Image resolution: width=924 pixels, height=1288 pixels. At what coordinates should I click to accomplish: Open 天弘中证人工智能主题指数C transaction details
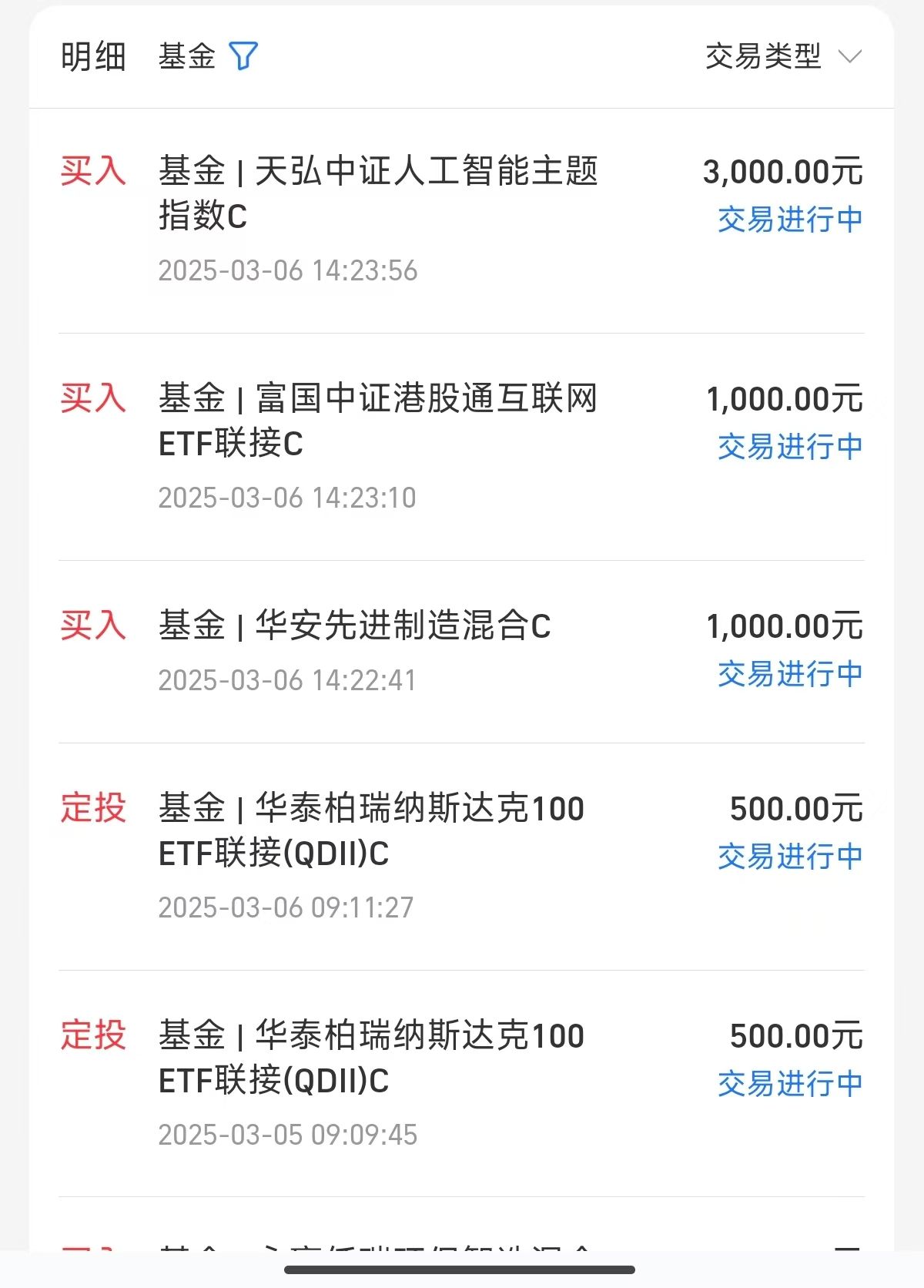pos(380,193)
